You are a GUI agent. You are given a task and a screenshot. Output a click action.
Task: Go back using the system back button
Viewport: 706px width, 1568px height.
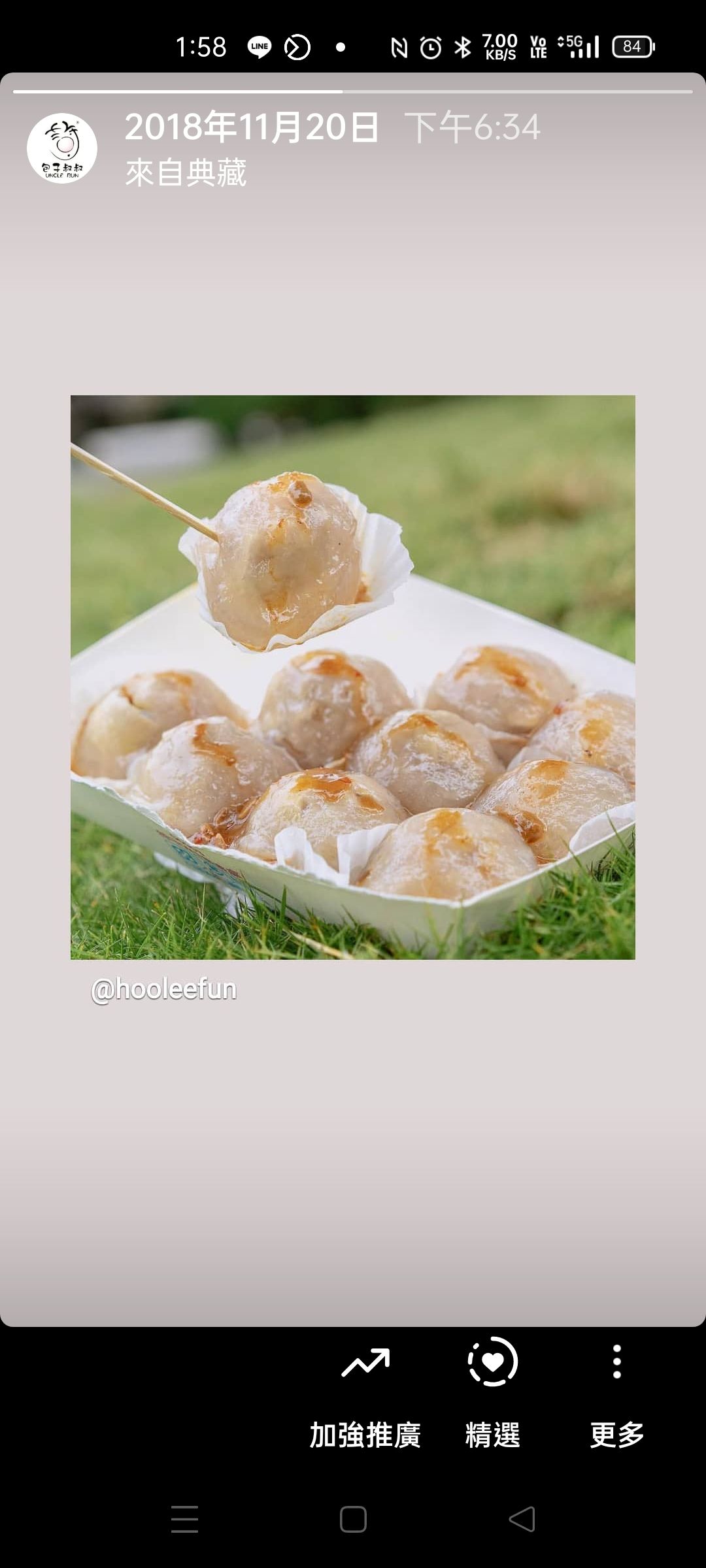click(522, 1519)
